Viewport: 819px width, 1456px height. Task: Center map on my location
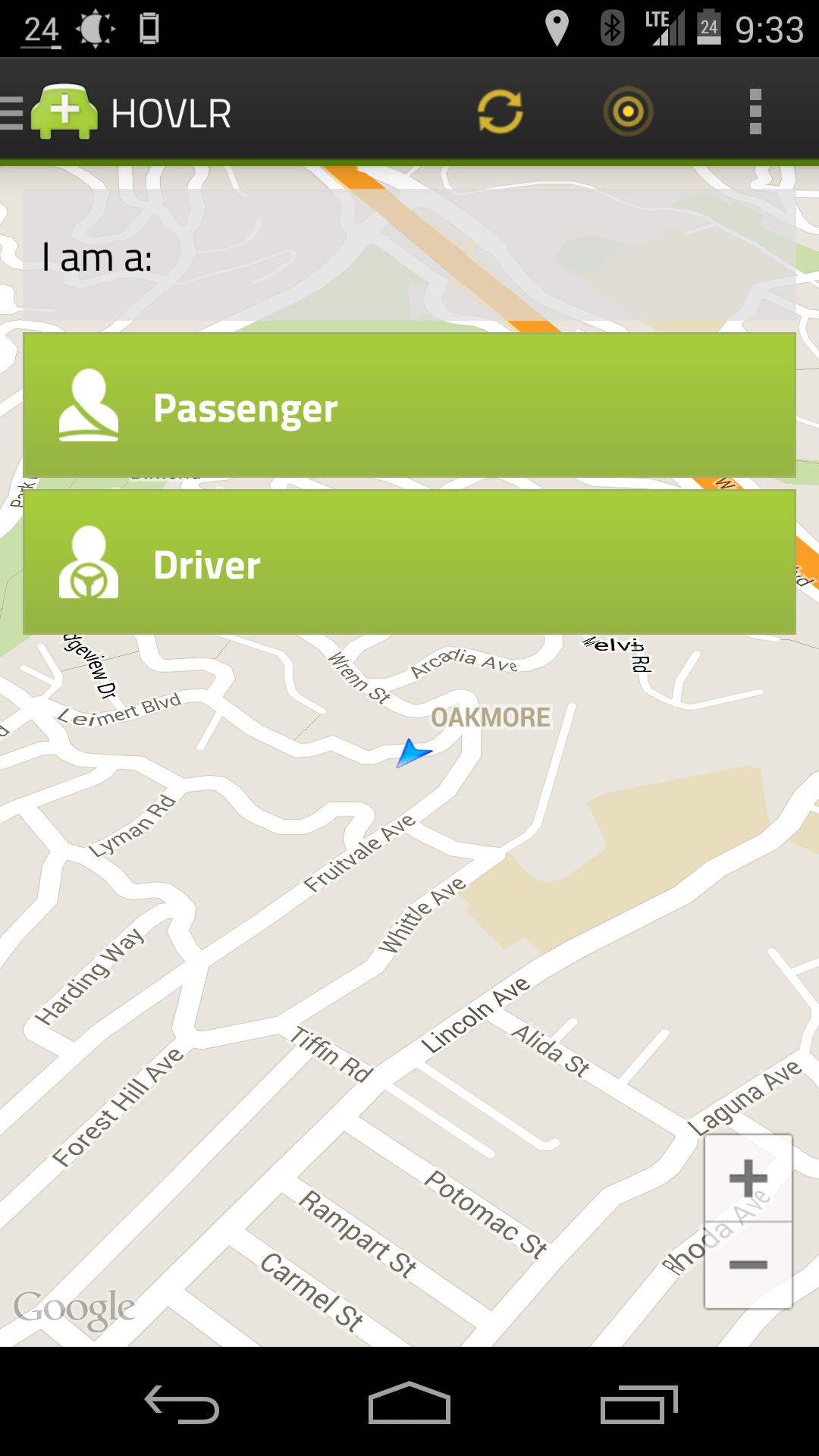click(x=628, y=112)
